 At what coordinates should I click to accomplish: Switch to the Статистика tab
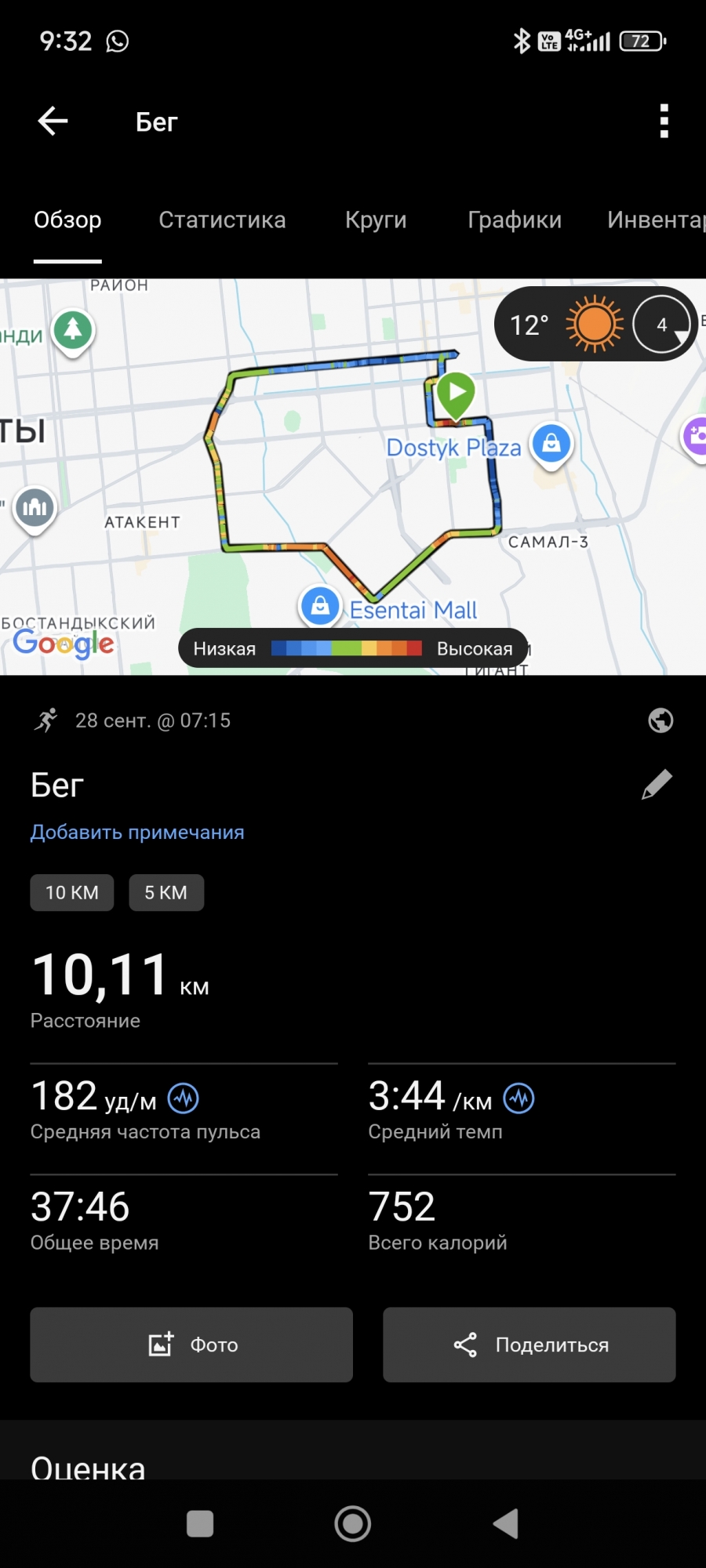tap(222, 220)
